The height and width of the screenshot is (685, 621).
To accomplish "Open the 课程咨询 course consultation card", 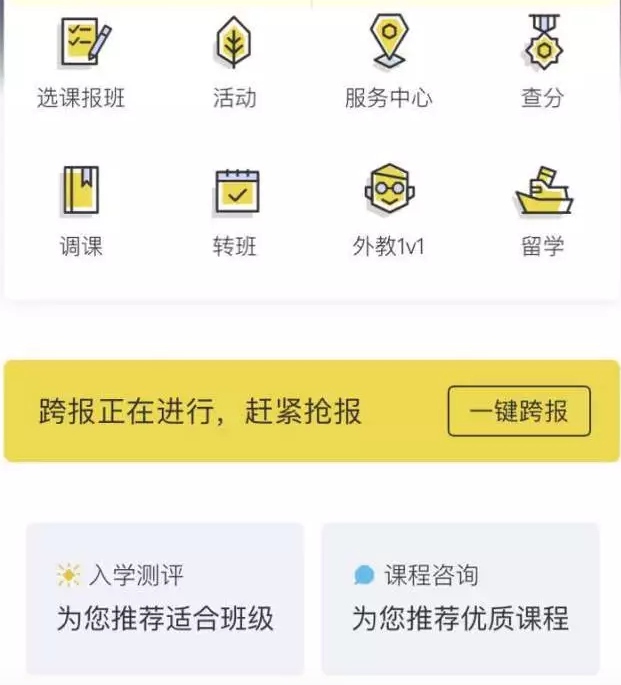I will [x=460, y=597].
